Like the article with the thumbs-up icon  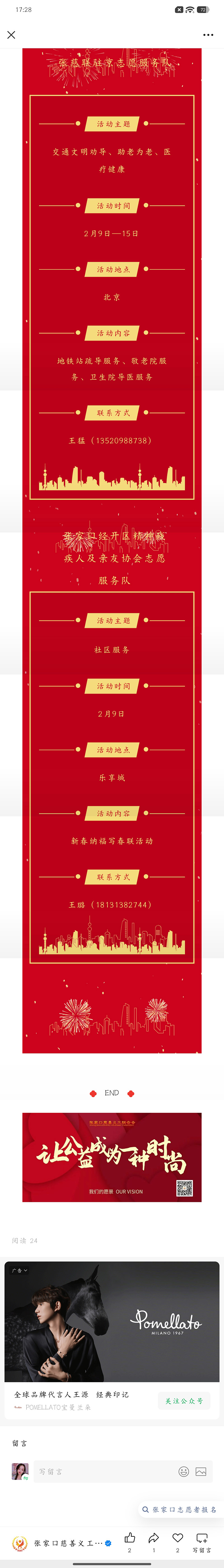[129, 1538]
